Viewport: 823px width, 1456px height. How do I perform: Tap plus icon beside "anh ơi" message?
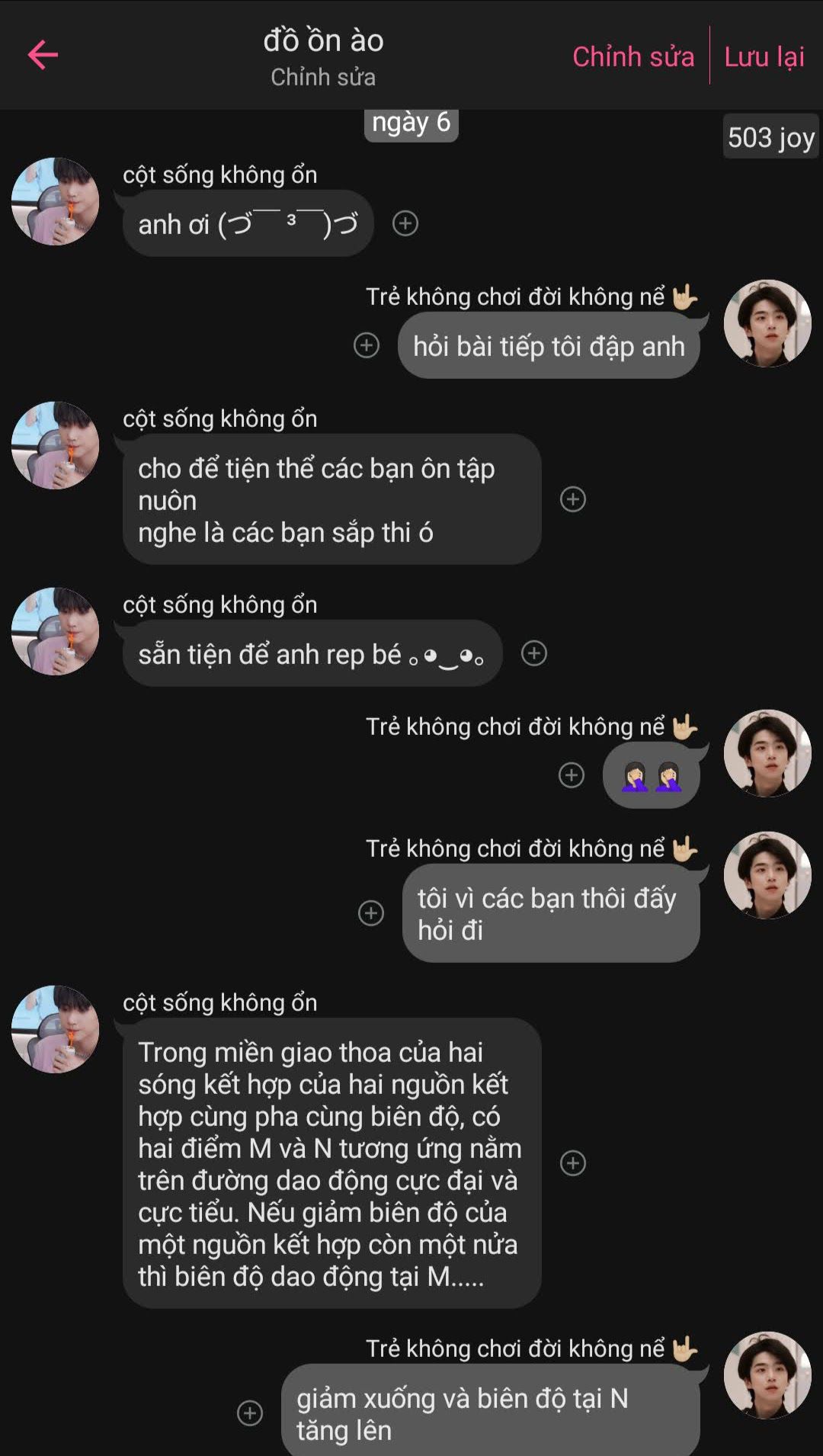point(405,223)
